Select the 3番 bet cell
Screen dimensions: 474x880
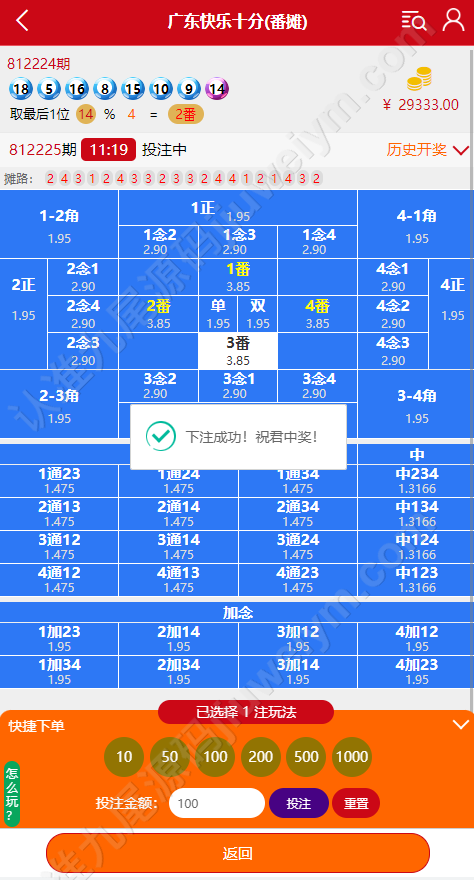click(238, 351)
